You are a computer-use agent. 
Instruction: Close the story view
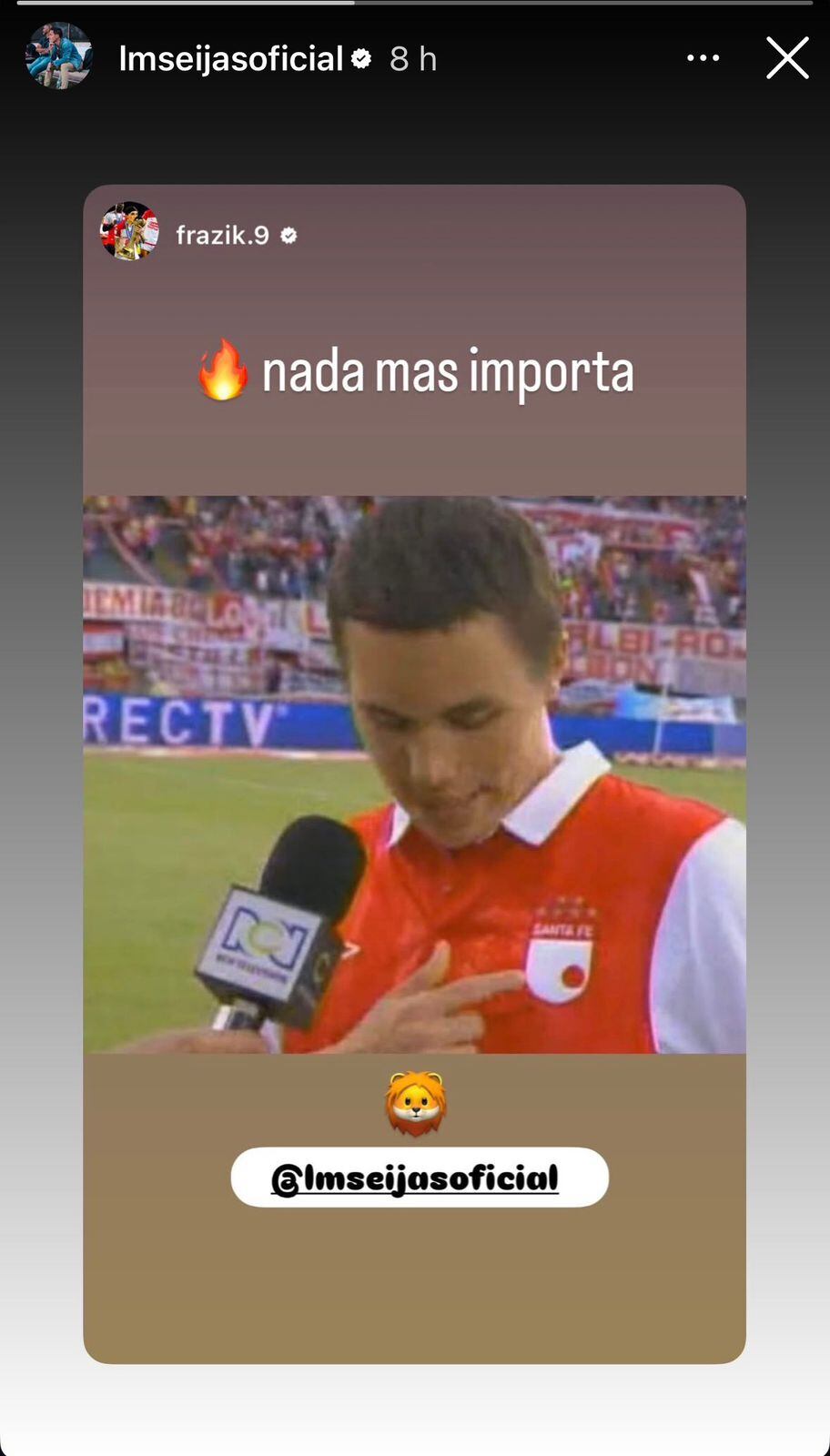[786, 57]
